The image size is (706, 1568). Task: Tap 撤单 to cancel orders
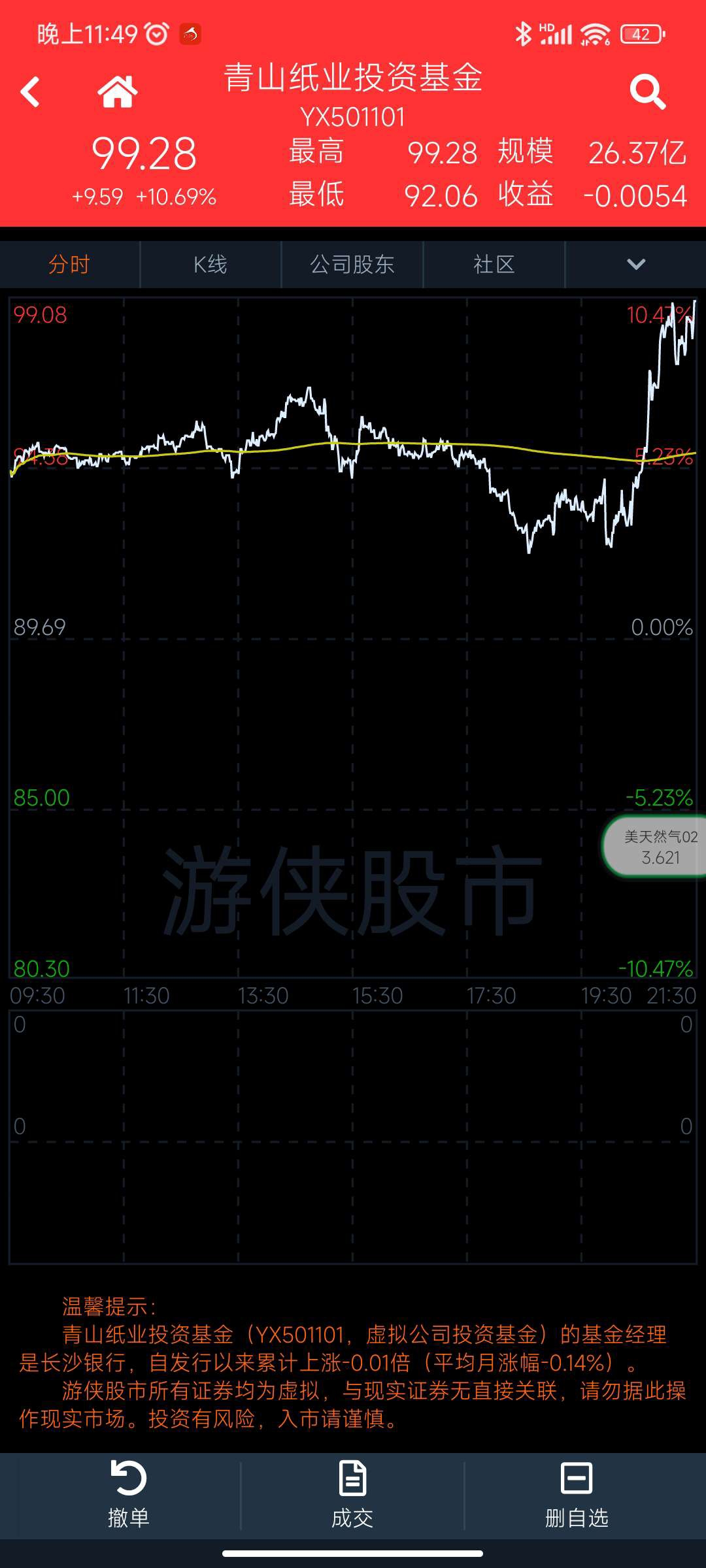coord(129,1495)
